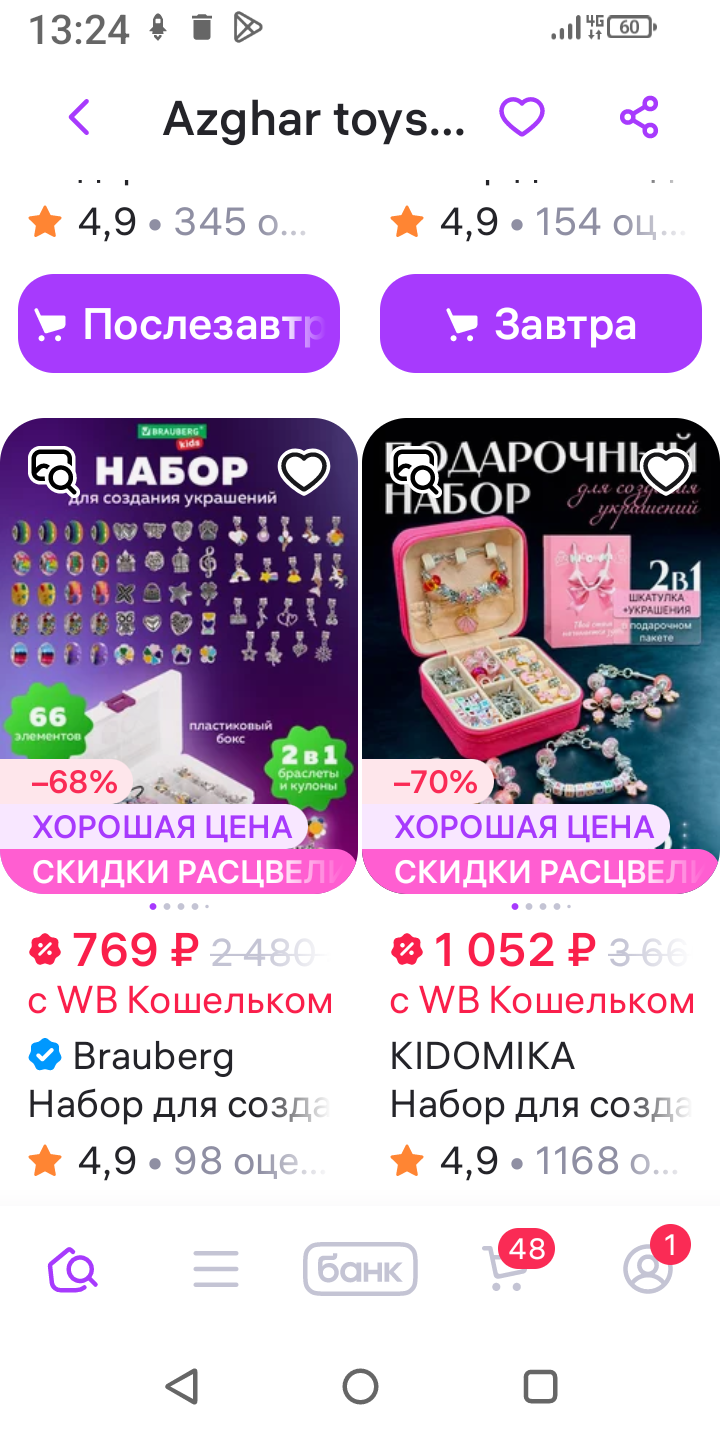Share the Azghar toys page
This screenshot has width=720, height=1440.
(639, 118)
